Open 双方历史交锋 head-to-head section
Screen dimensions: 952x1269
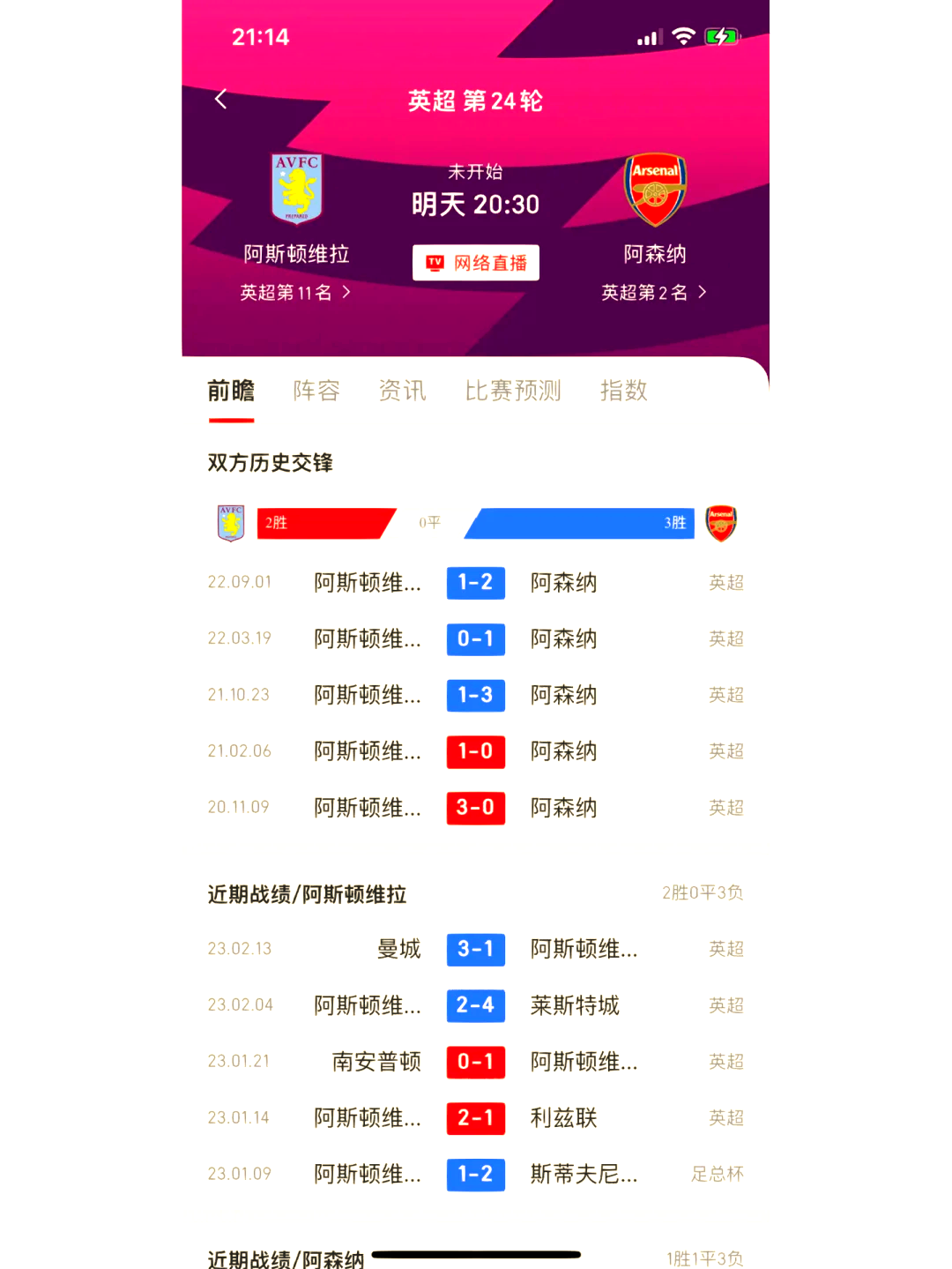click(270, 462)
